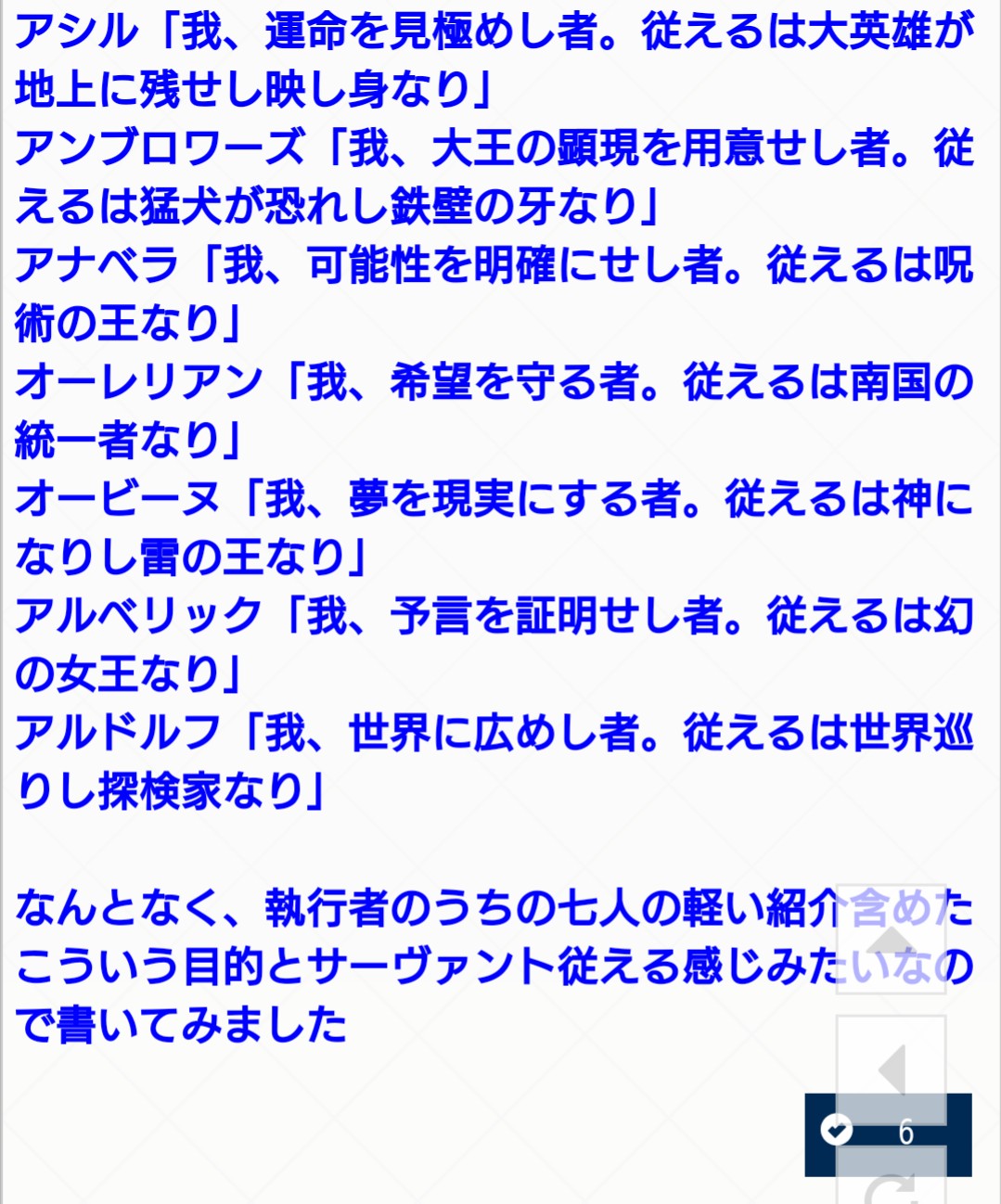Image resolution: width=1001 pixels, height=1204 pixels.
Task: Tap the up-arrow scroll-to-top button
Action: click(x=891, y=939)
